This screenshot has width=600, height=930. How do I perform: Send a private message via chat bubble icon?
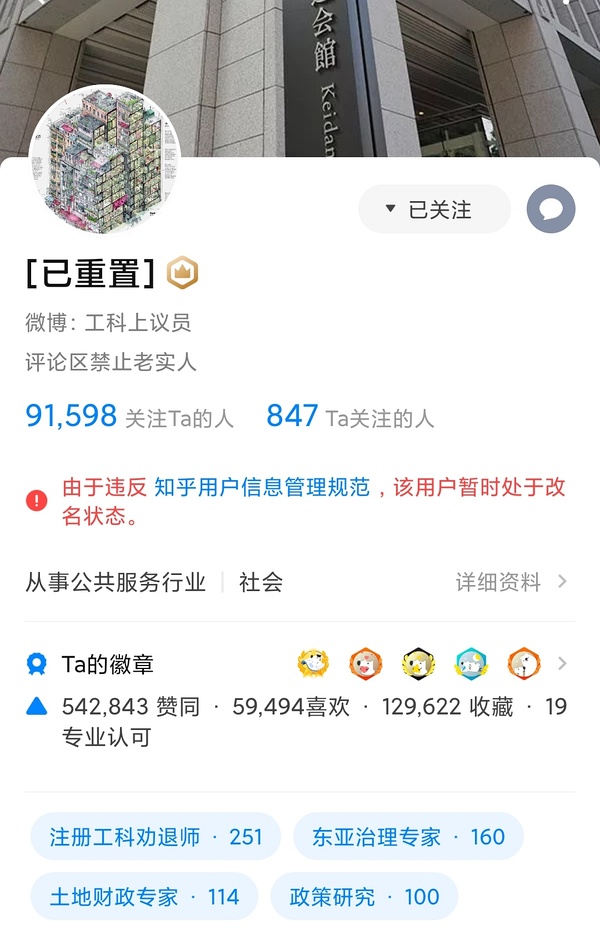[551, 210]
